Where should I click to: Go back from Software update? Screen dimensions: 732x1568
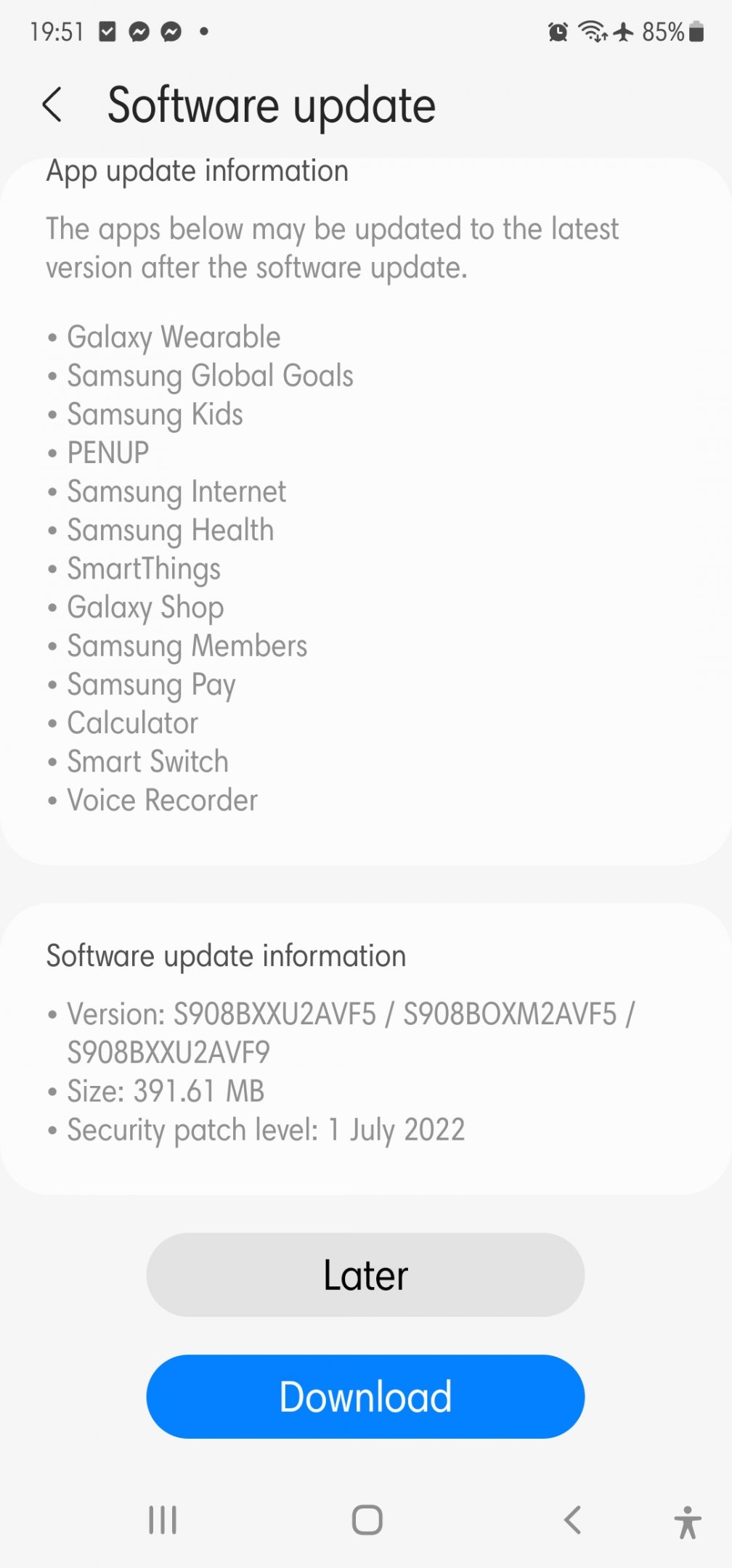(52, 105)
